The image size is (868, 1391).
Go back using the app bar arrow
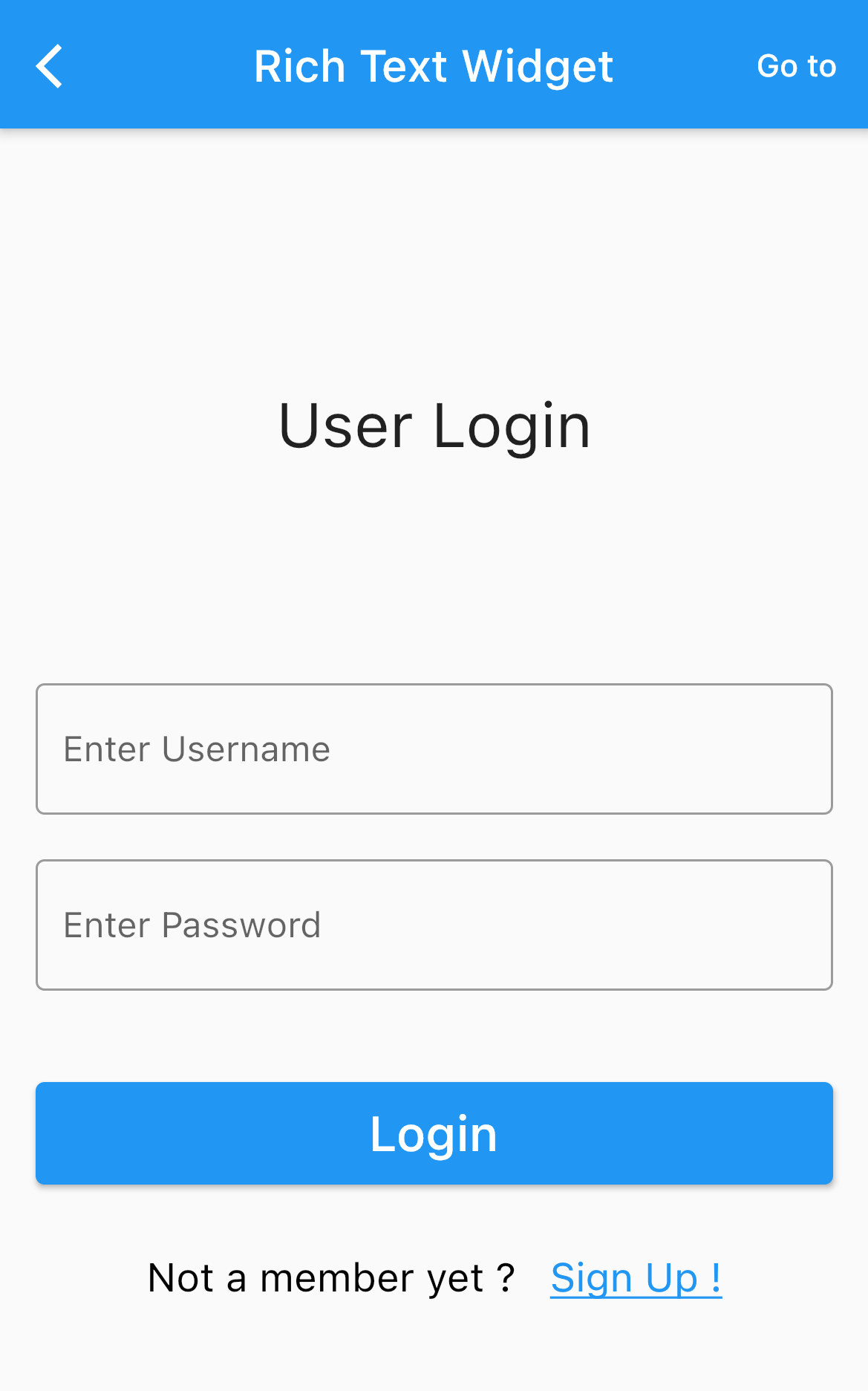point(49,66)
